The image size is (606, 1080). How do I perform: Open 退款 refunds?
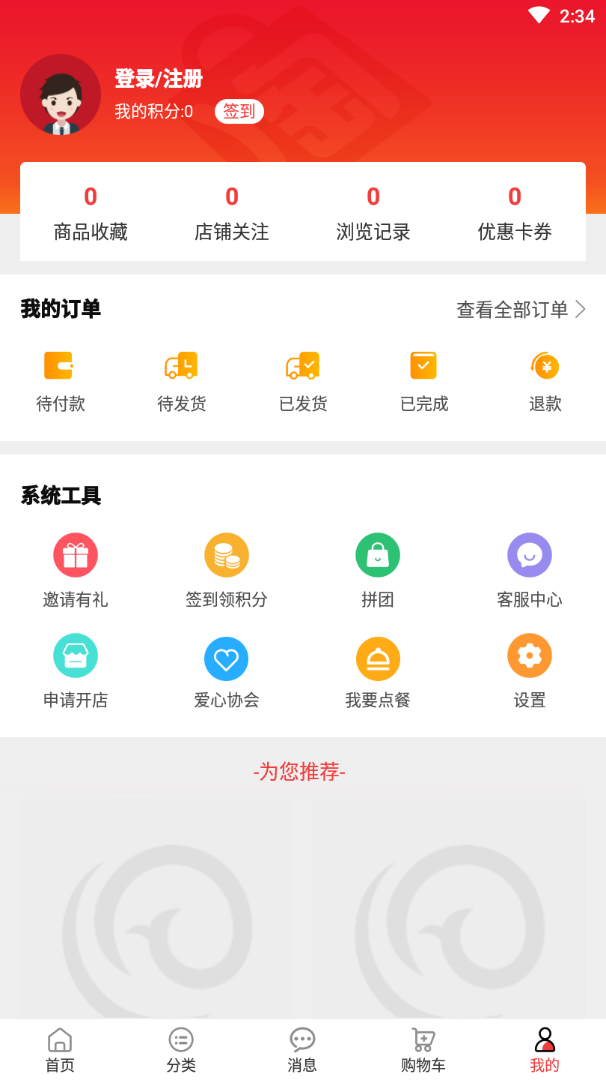coord(545,381)
